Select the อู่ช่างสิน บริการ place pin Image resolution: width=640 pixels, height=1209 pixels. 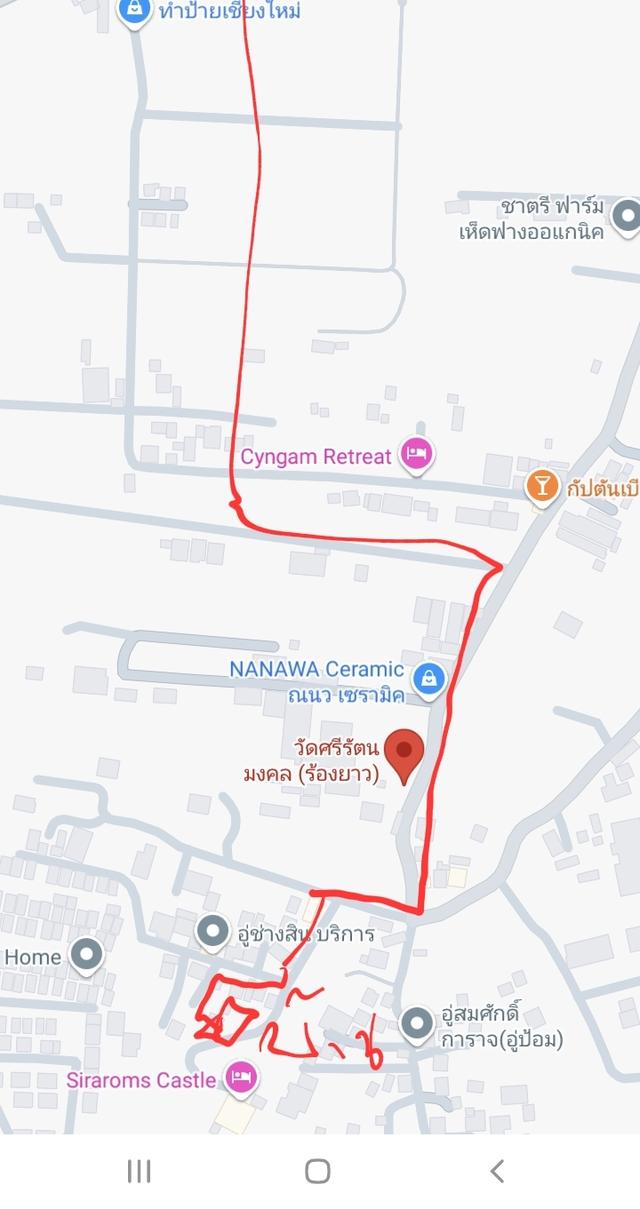pyautogui.click(x=213, y=932)
